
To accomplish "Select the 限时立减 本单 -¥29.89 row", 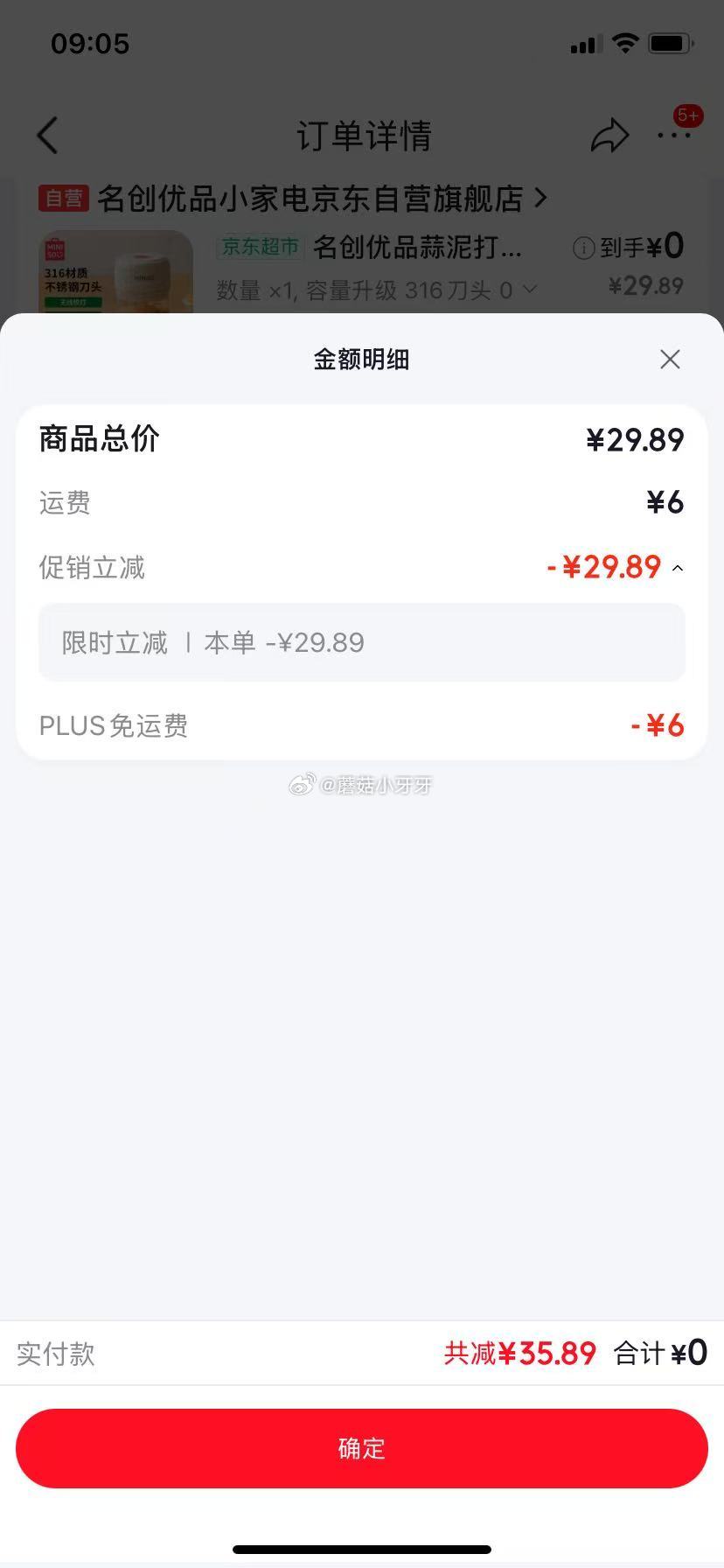I will click(361, 642).
